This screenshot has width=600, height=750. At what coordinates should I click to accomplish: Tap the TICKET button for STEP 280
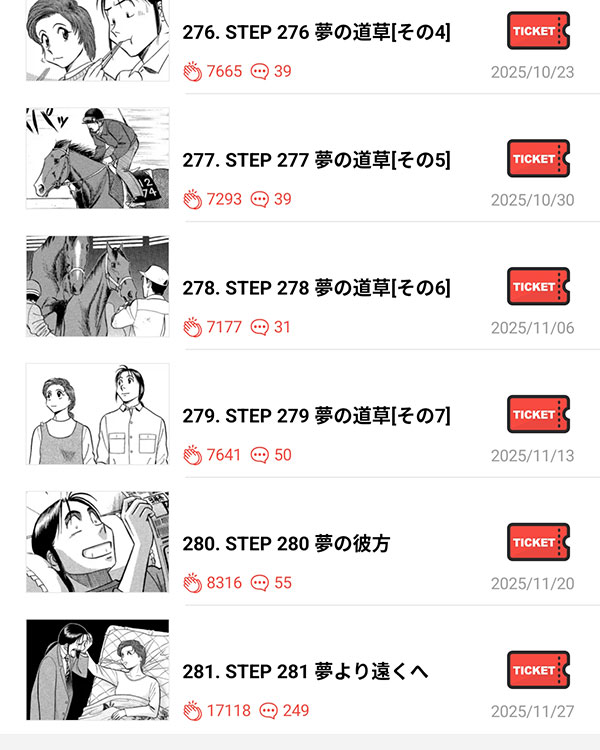click(538, 543)
